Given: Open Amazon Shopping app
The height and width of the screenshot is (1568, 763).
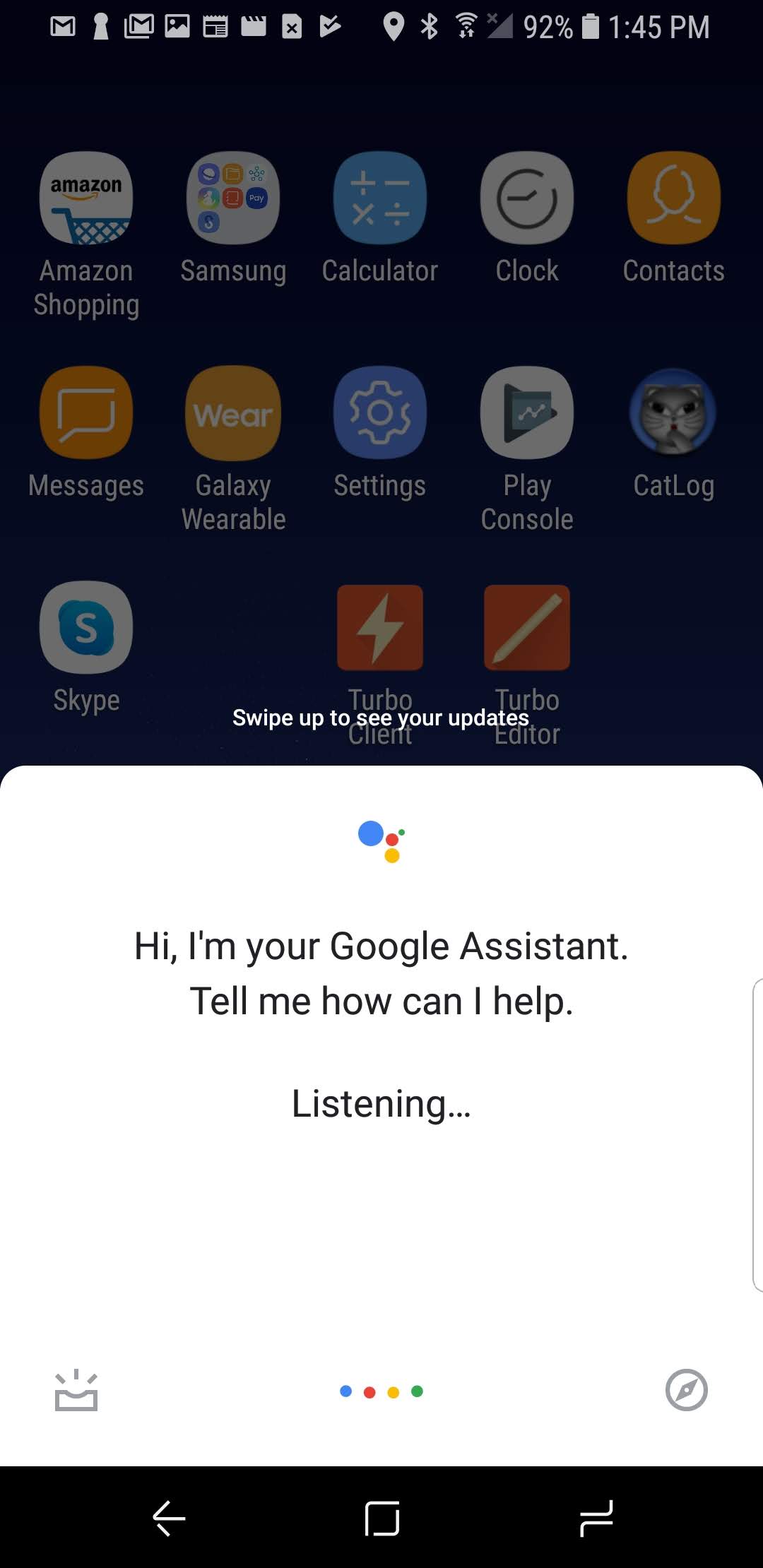Looking at the screenshot, I should tap(86, 198).
